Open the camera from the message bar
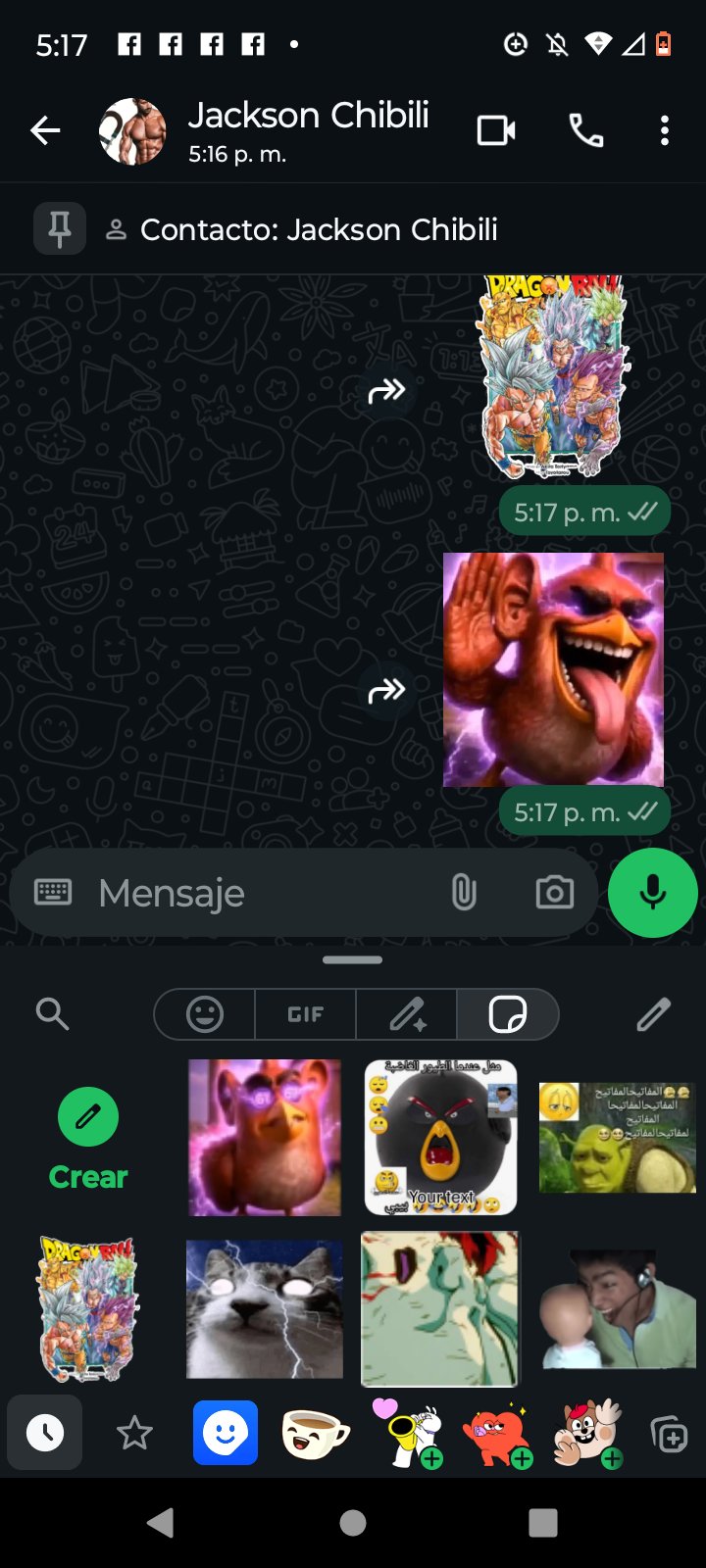This screenshot has width=706, height=1568. (554, 893)
